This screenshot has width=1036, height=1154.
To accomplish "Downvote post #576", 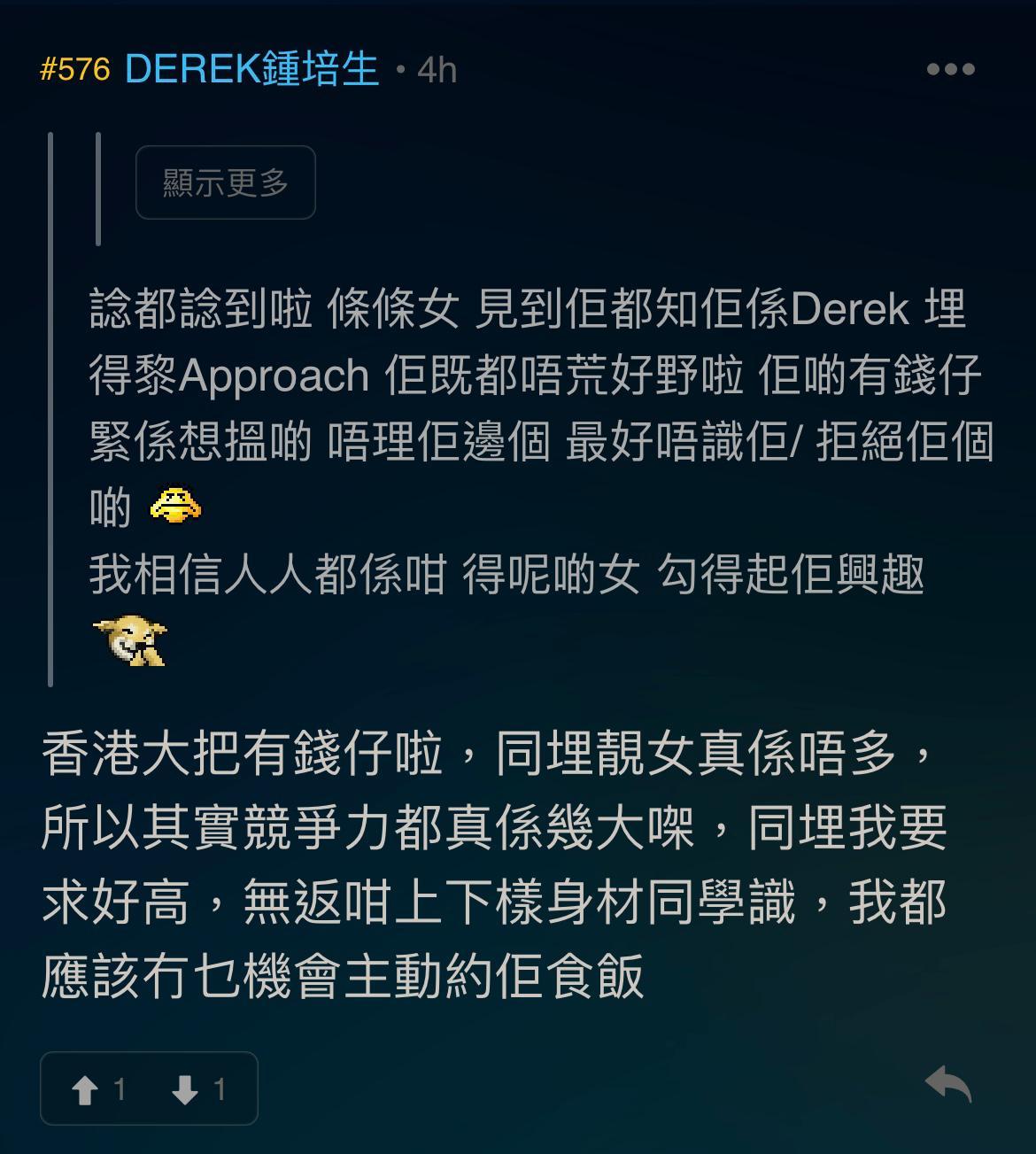I will 198,1089.
